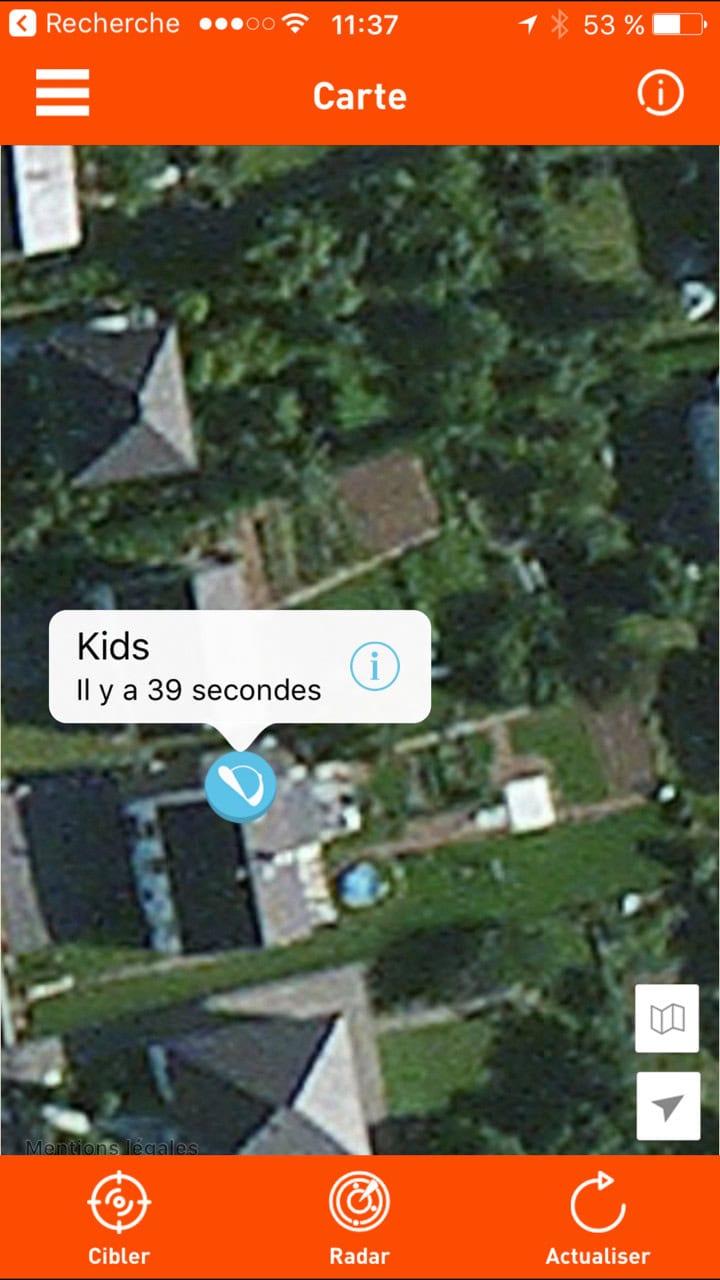This screenshot has width=720, height=1280.
Task: Open the hamburger menu
Action: click(62, 94)
